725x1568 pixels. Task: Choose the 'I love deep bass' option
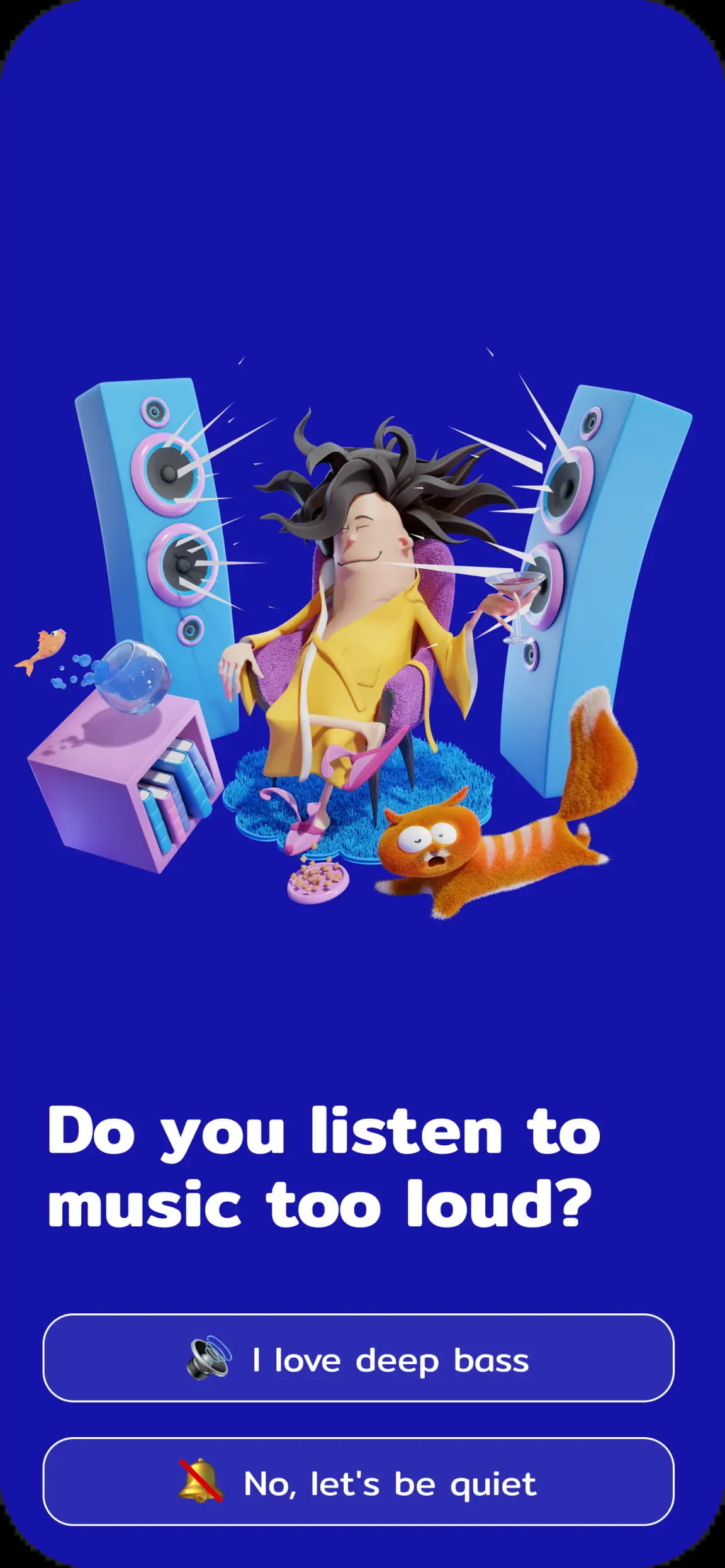(358, 1360)
